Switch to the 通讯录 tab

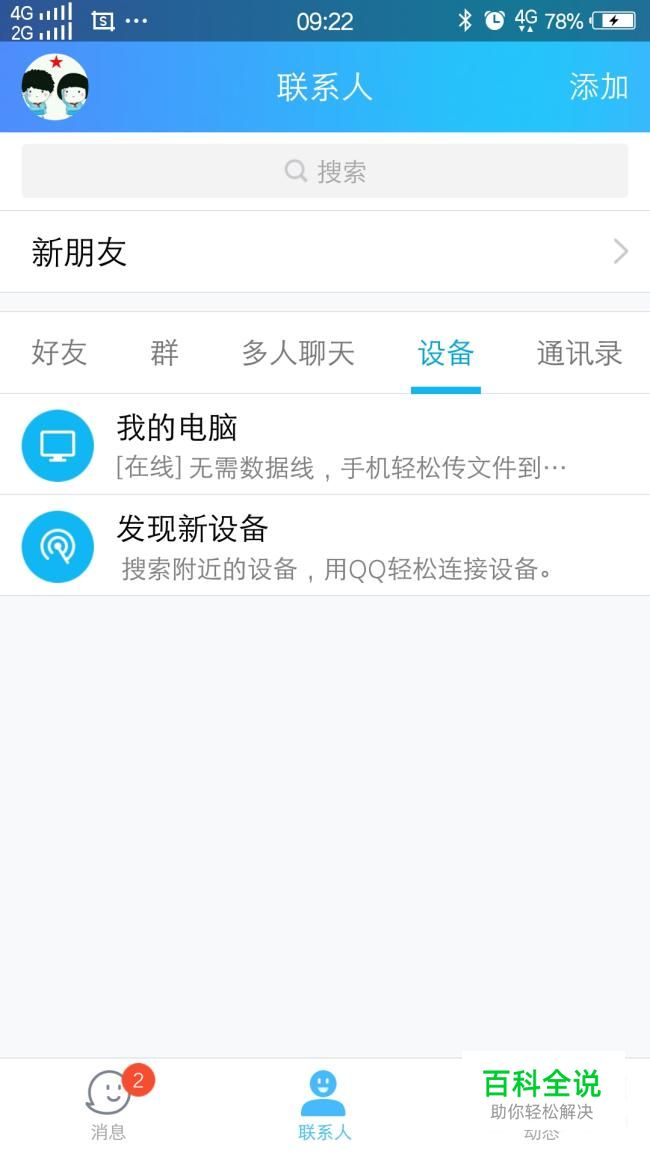[x=579, y=353]
